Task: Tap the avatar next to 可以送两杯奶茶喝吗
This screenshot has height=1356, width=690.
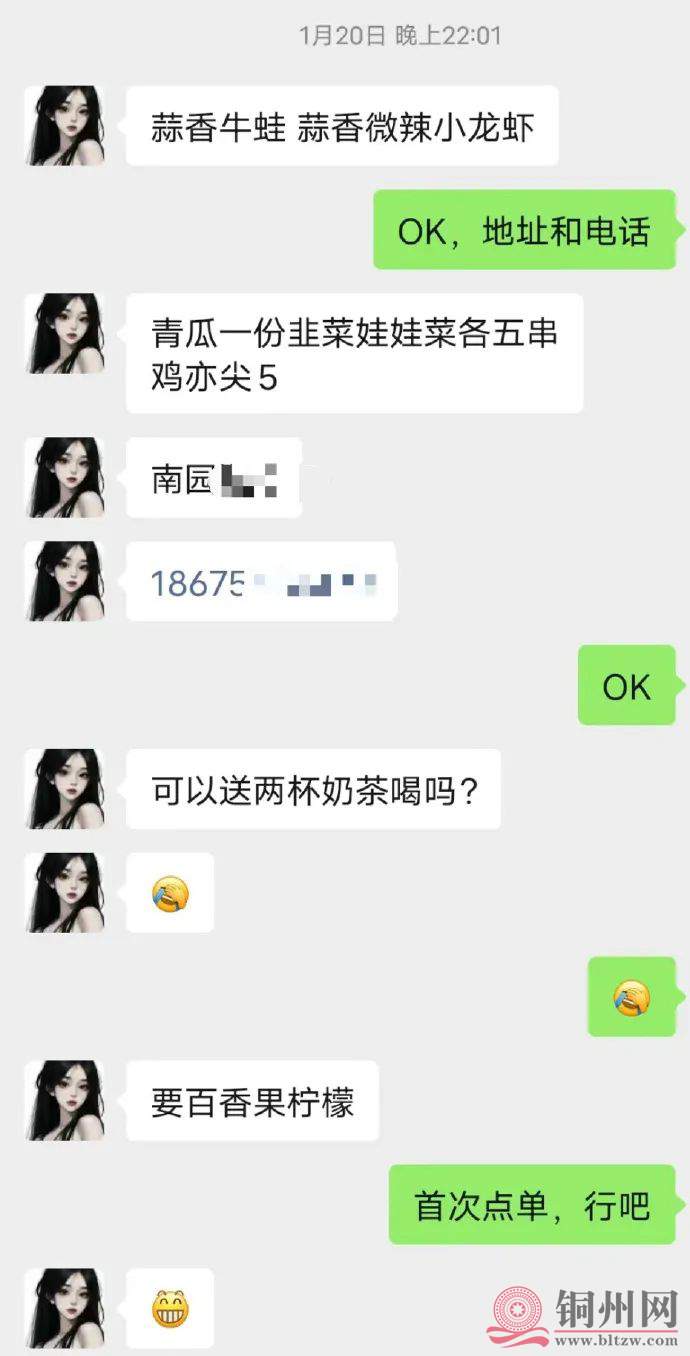Action: pos(65,789)
